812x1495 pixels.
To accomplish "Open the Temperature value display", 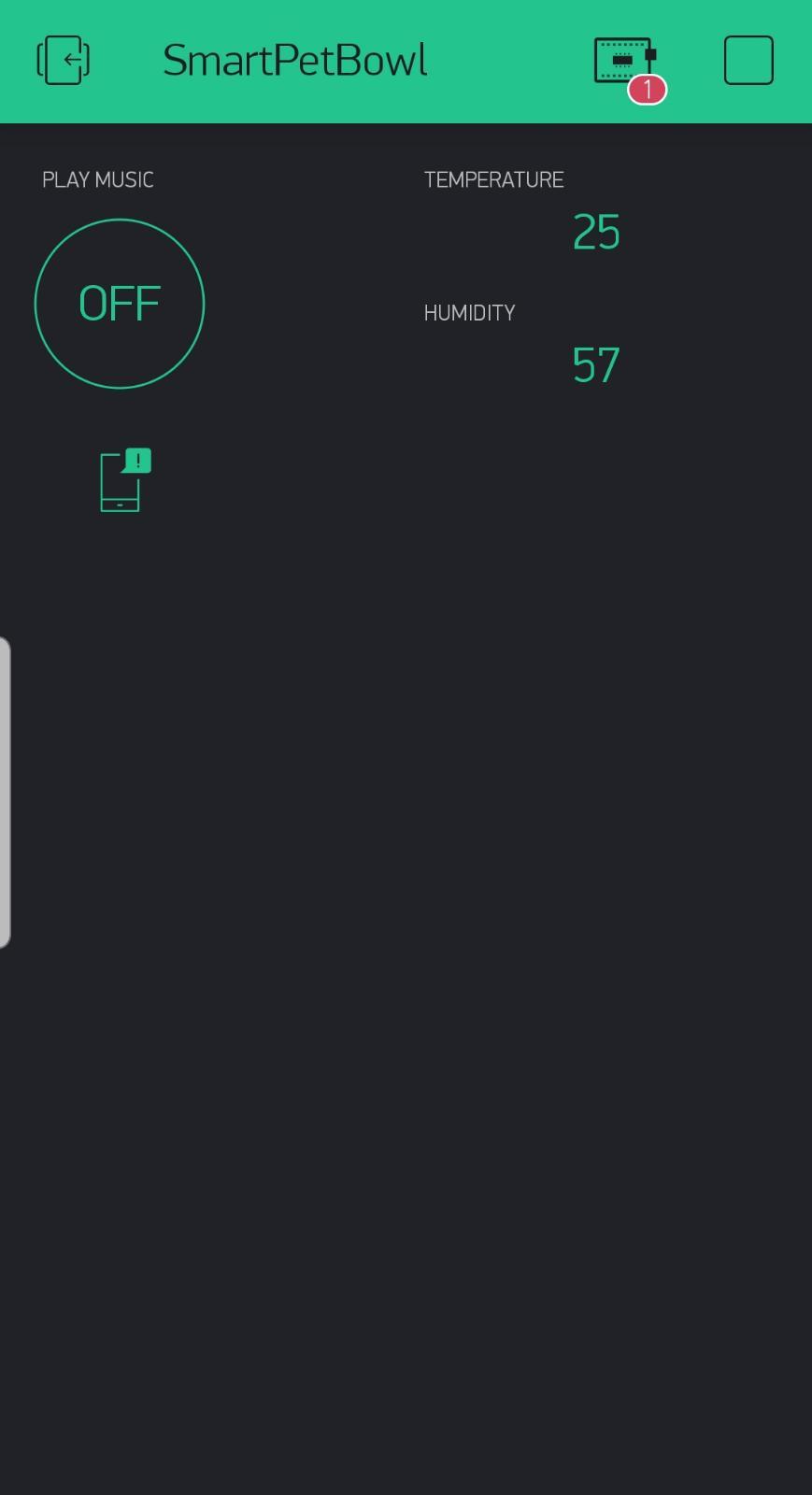I will 595,232.
